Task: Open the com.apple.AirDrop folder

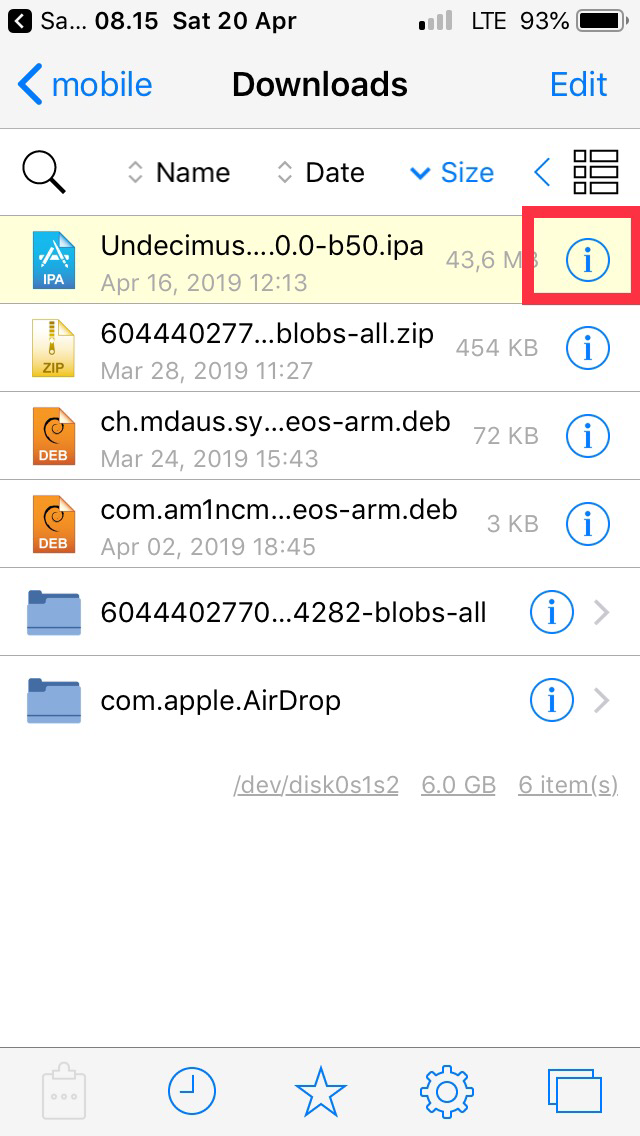Action: (220, 700)
